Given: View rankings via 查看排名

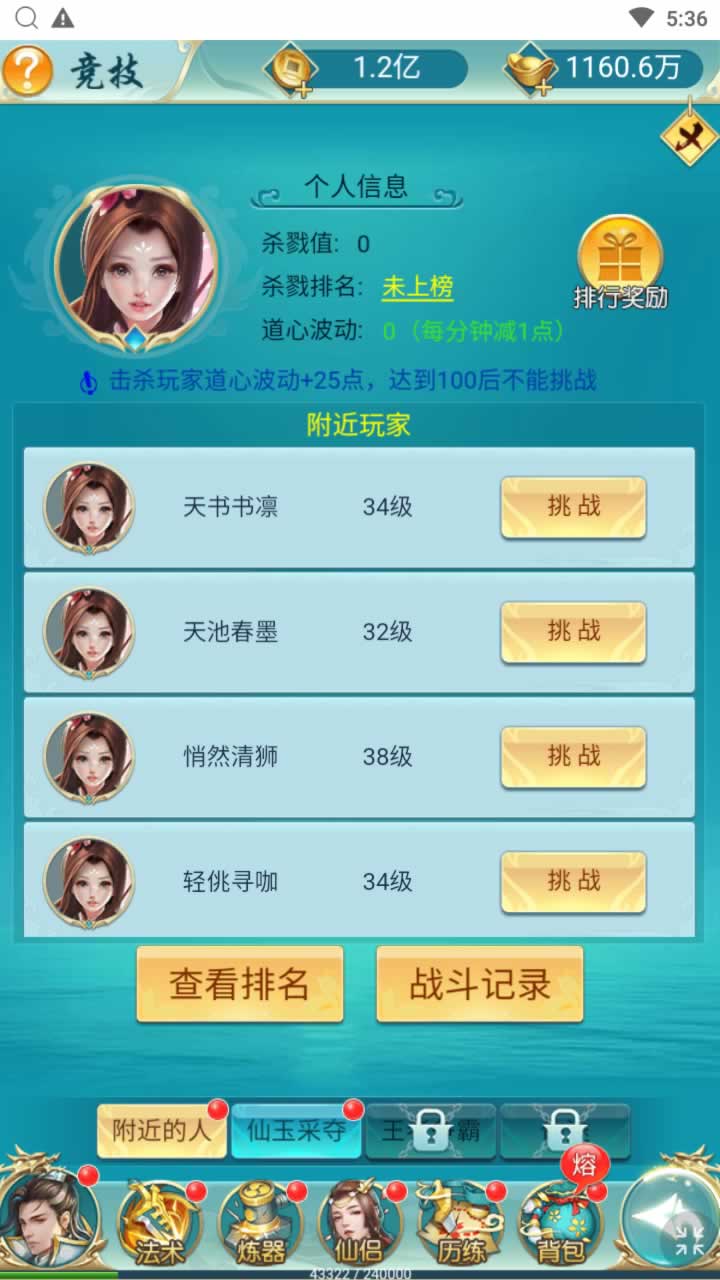Looking at the screenshot, I should point(239,984).
